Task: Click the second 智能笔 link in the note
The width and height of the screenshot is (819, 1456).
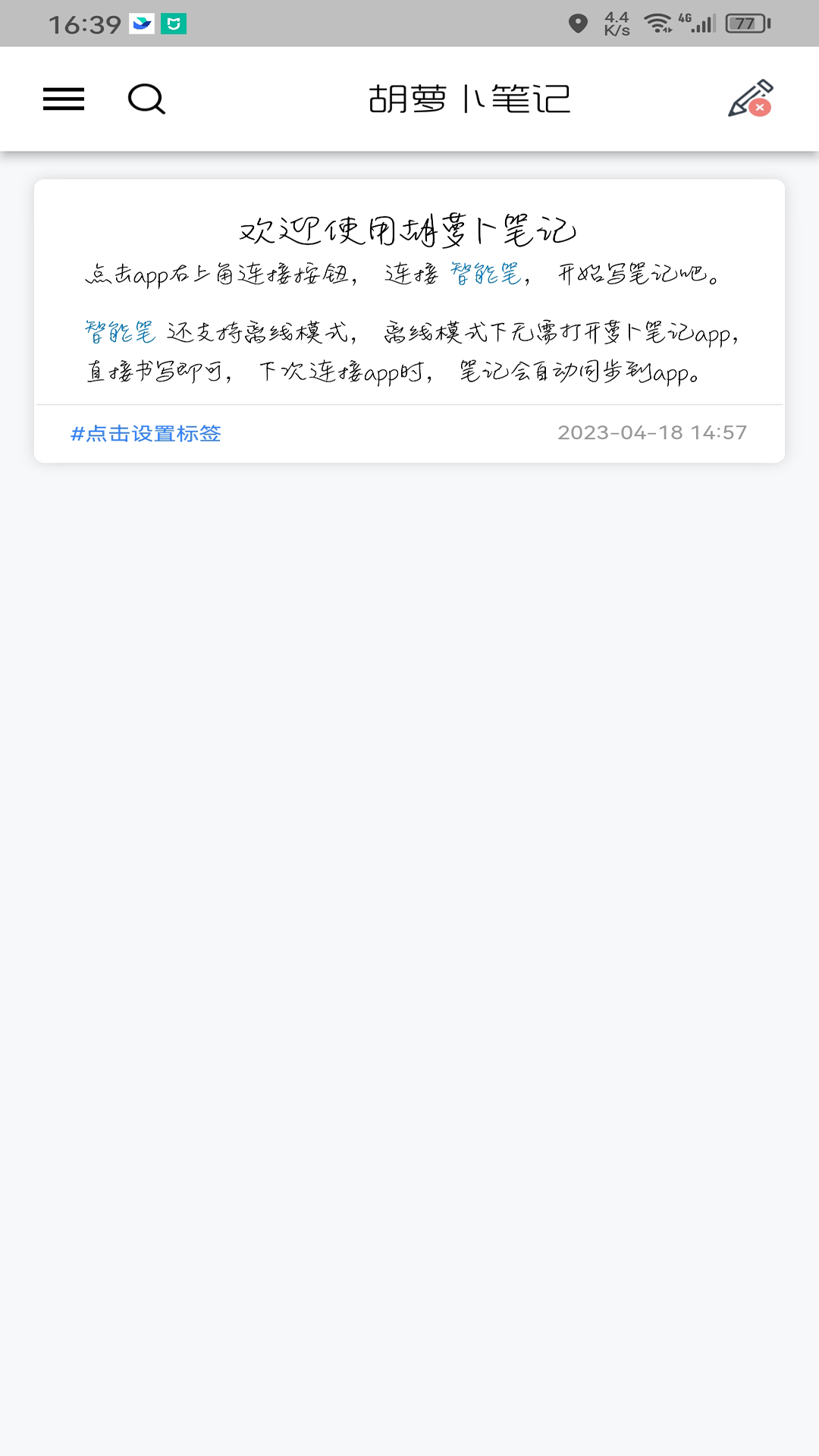Action: pos(119,331)
